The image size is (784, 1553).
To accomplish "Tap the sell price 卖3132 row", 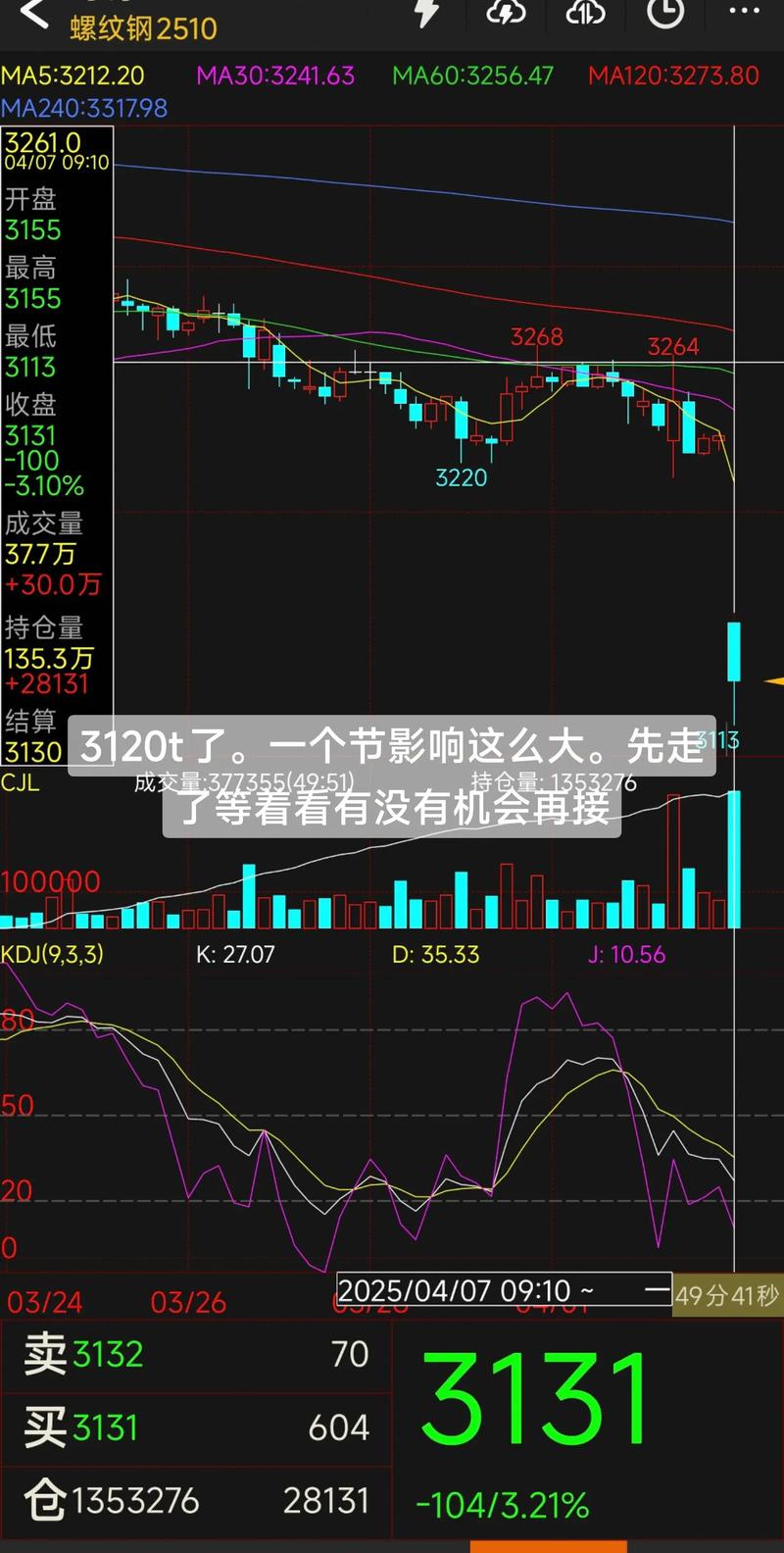I will click(x=196, y=1354).
